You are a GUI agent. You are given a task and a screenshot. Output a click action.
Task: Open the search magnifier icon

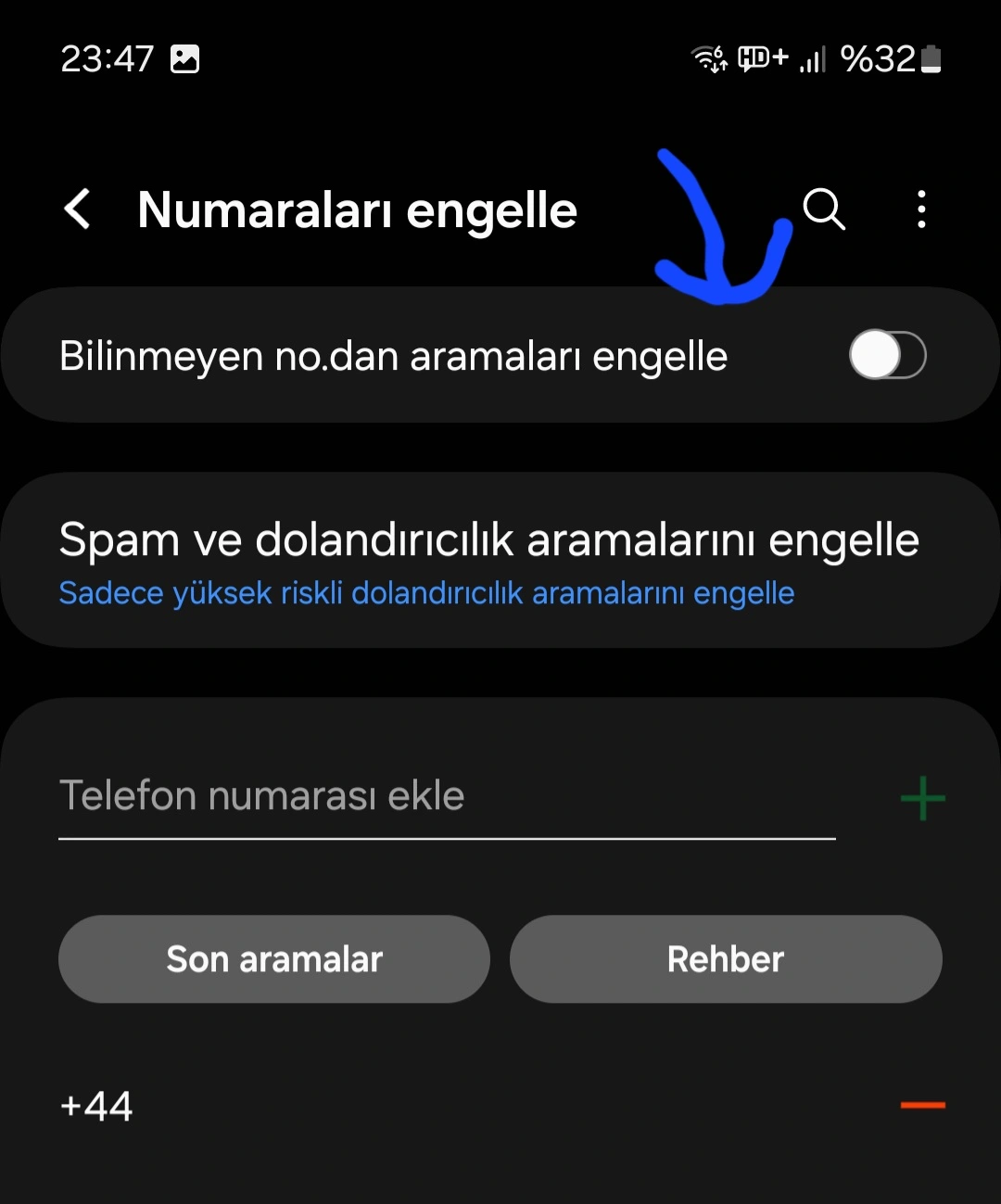(x=823, y=209)
